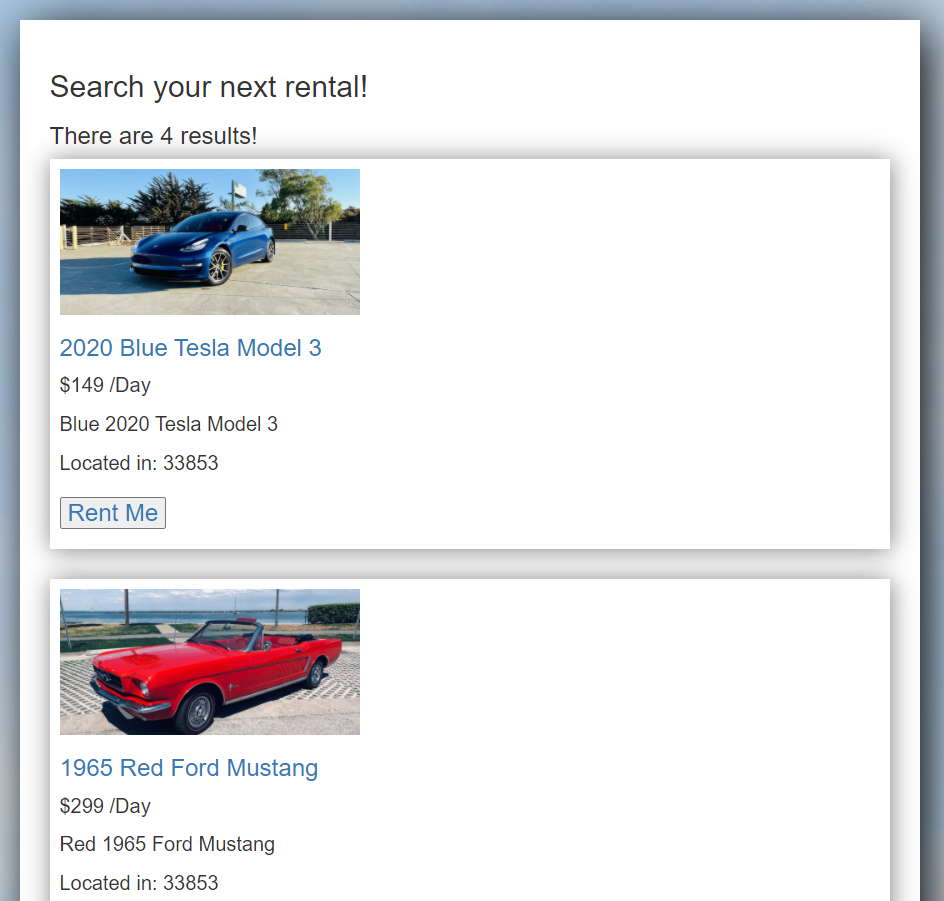View the red Ford Mustang photo
This screenshot has height=901, width=944.
(210, 662)
